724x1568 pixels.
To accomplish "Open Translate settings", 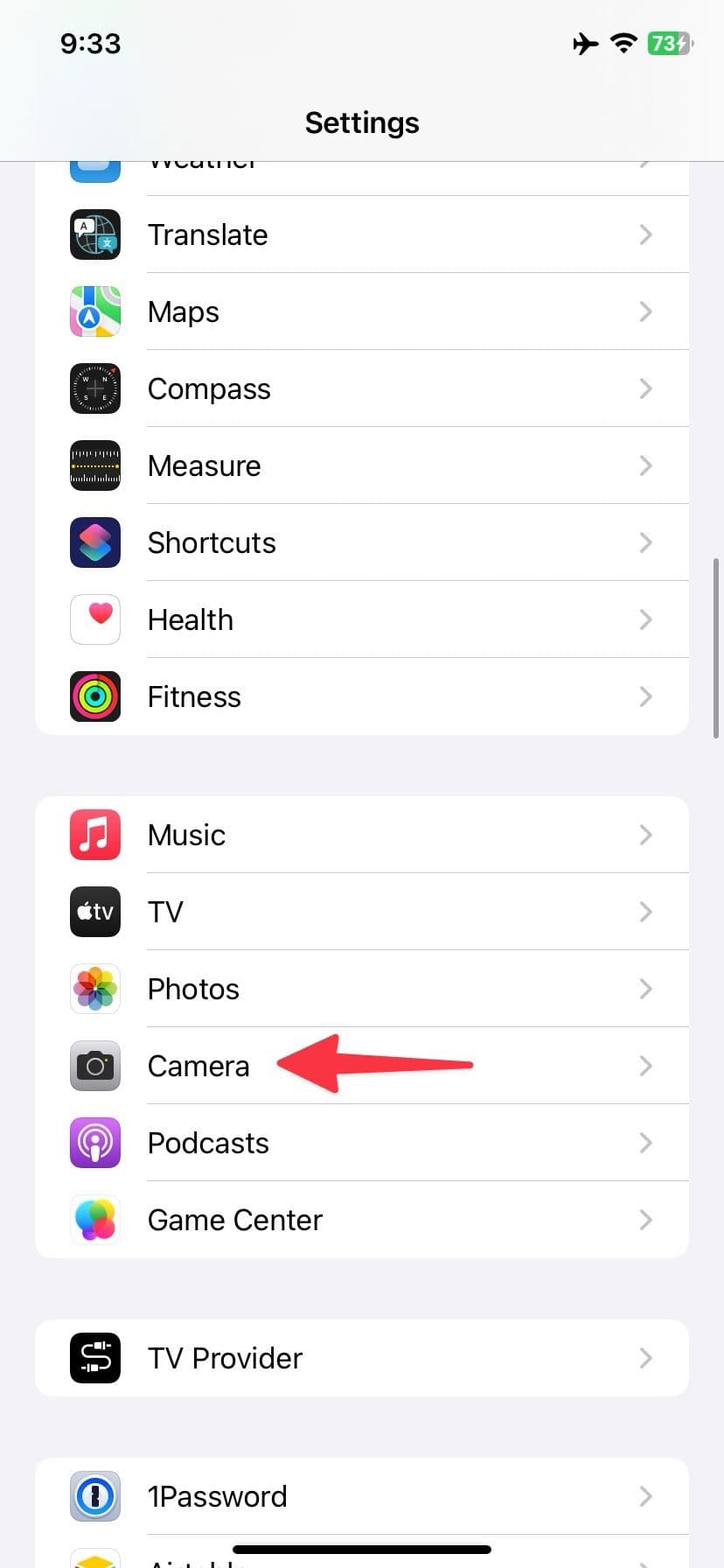I will pyautogui.click(x=361, y=234).
